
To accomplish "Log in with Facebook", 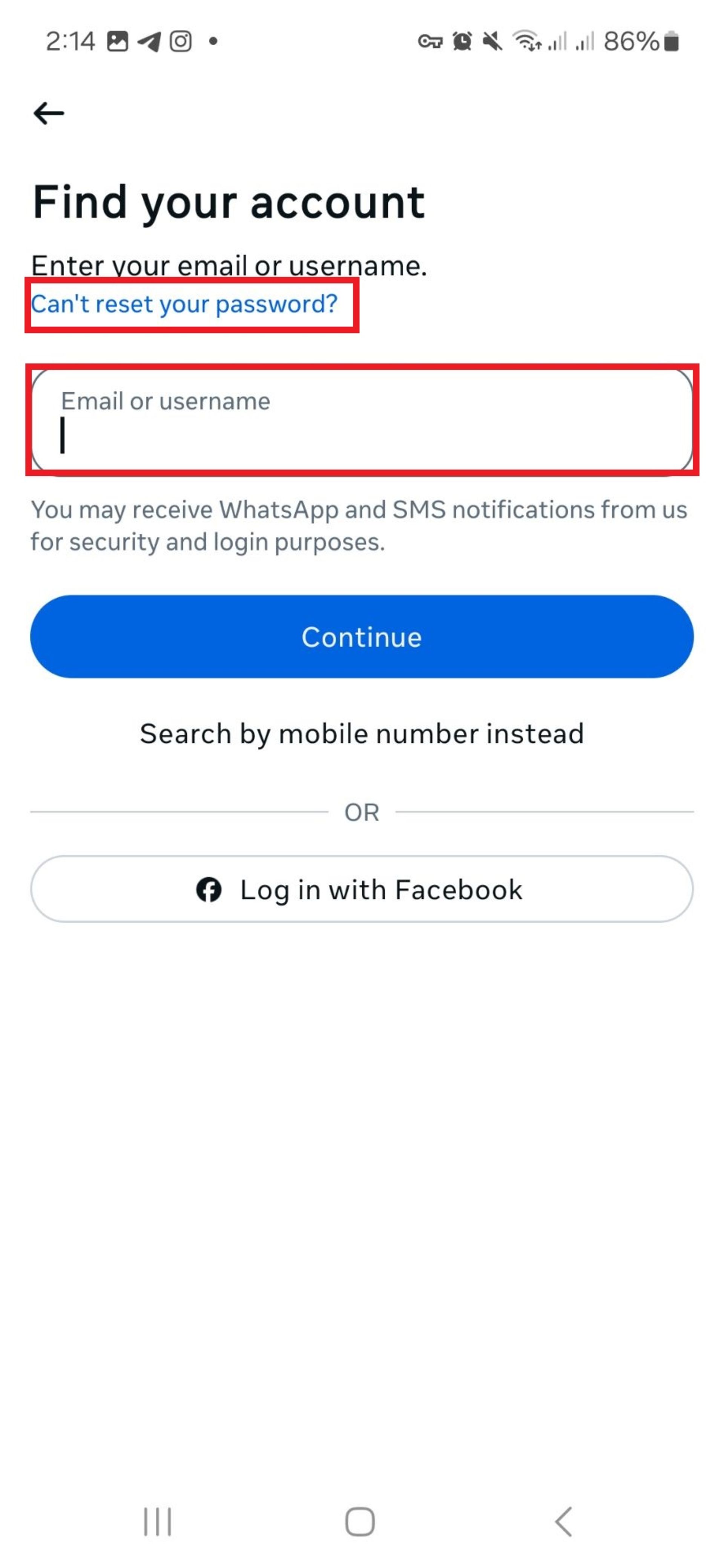I will tap(362, 889).
